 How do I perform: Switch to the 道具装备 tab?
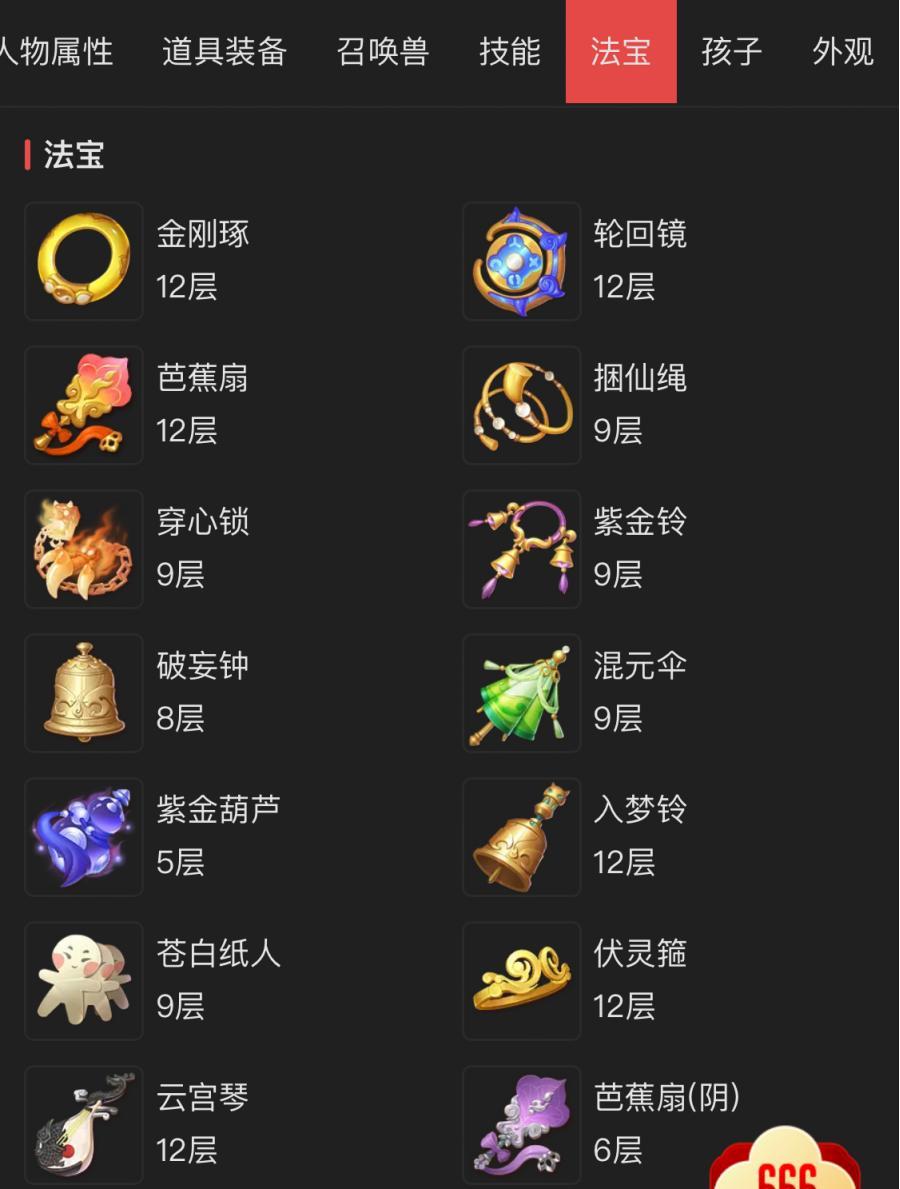point(224,52)
